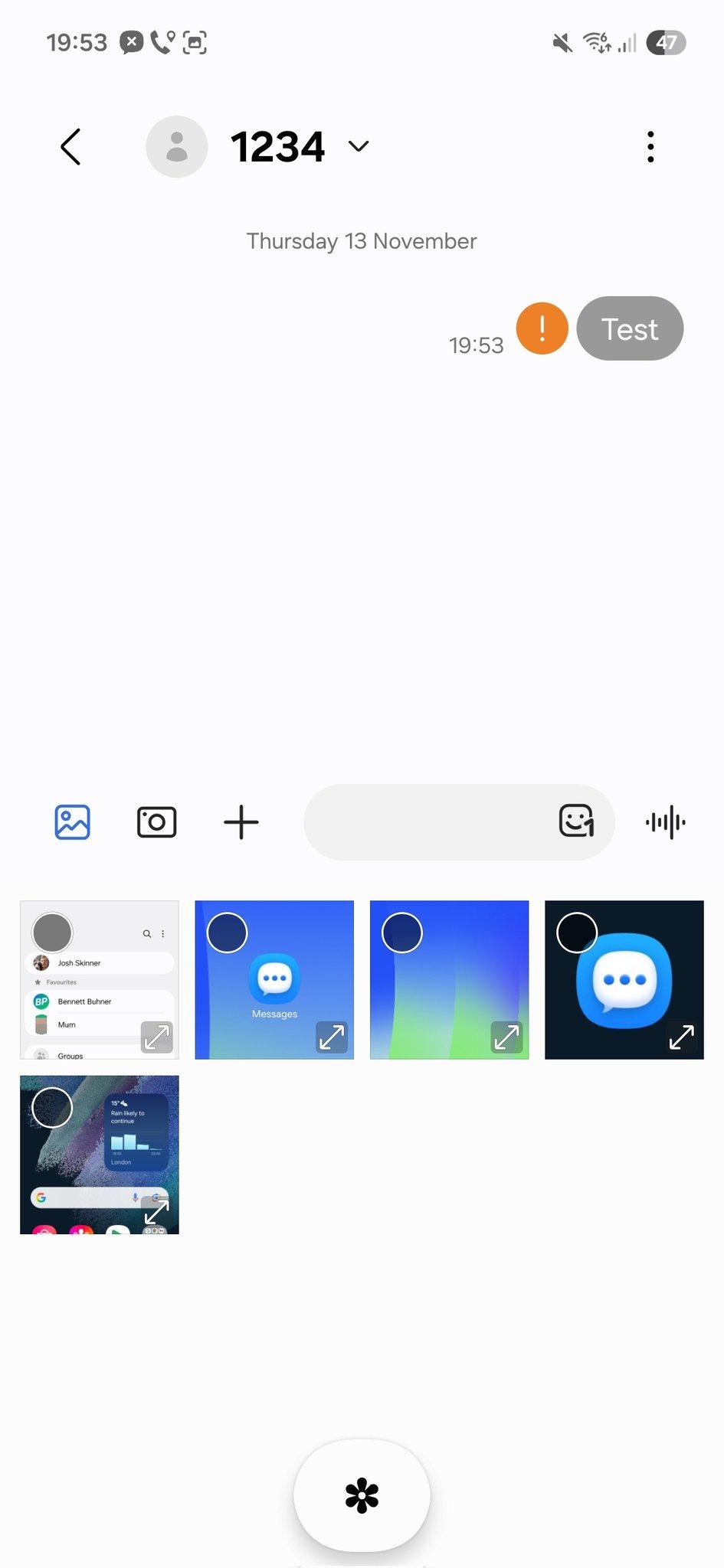Go back to the conversations list
This screenshot has height=1568, width=724.
70,146
